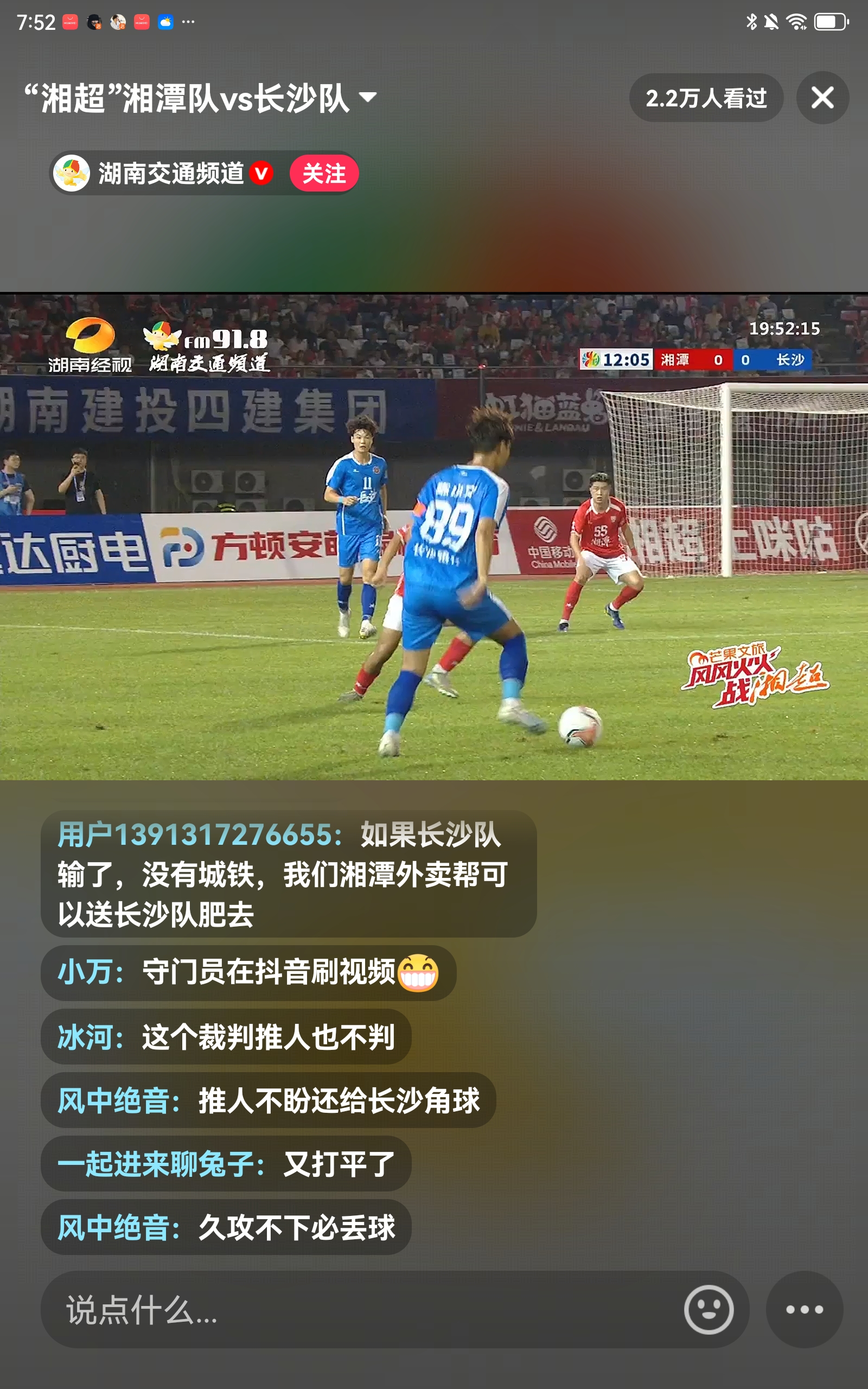The height and width of the screenshot is (1389, 868).
Task: Close the live stream with the X button
Action: (x=822, y=98)
